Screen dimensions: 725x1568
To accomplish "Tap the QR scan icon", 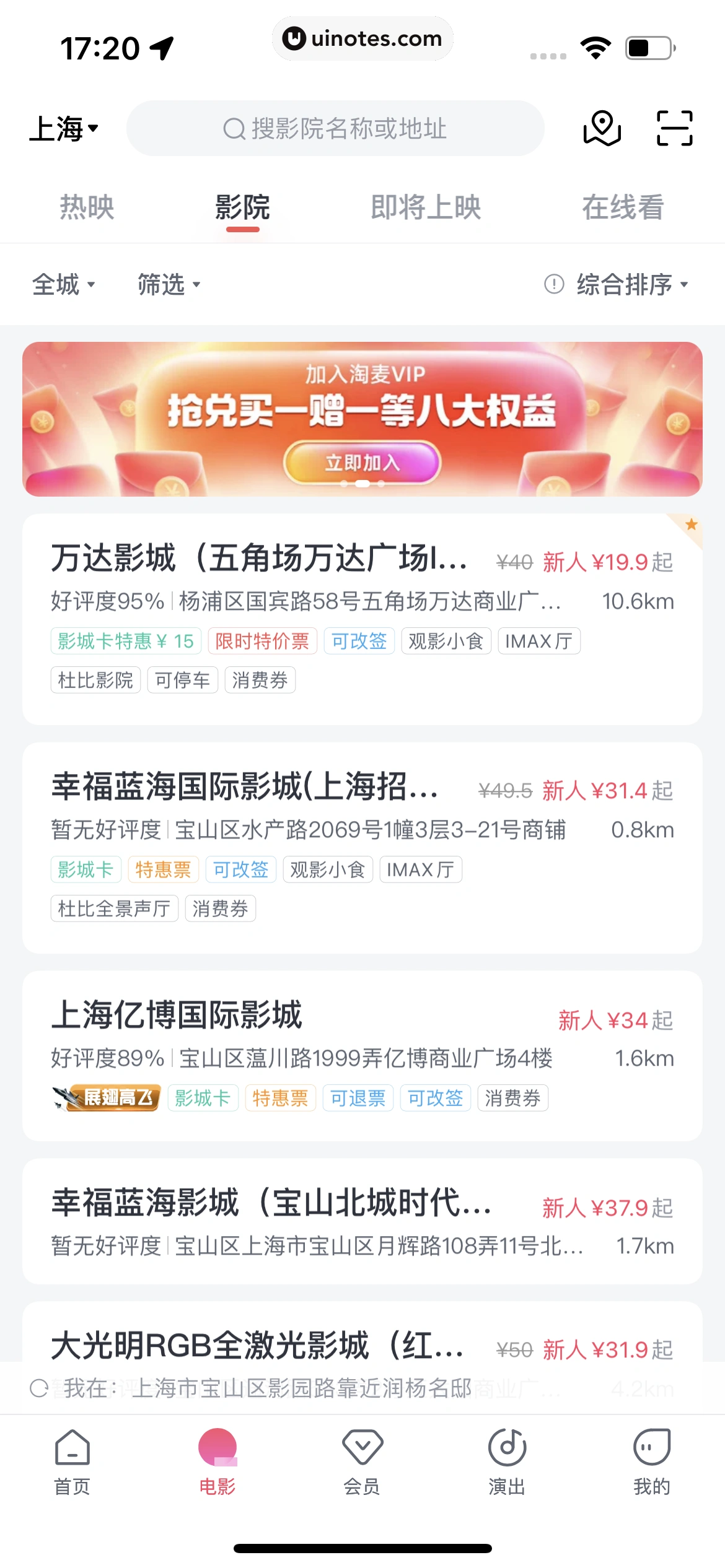I will pyautogui.click(x=673, y=128).
